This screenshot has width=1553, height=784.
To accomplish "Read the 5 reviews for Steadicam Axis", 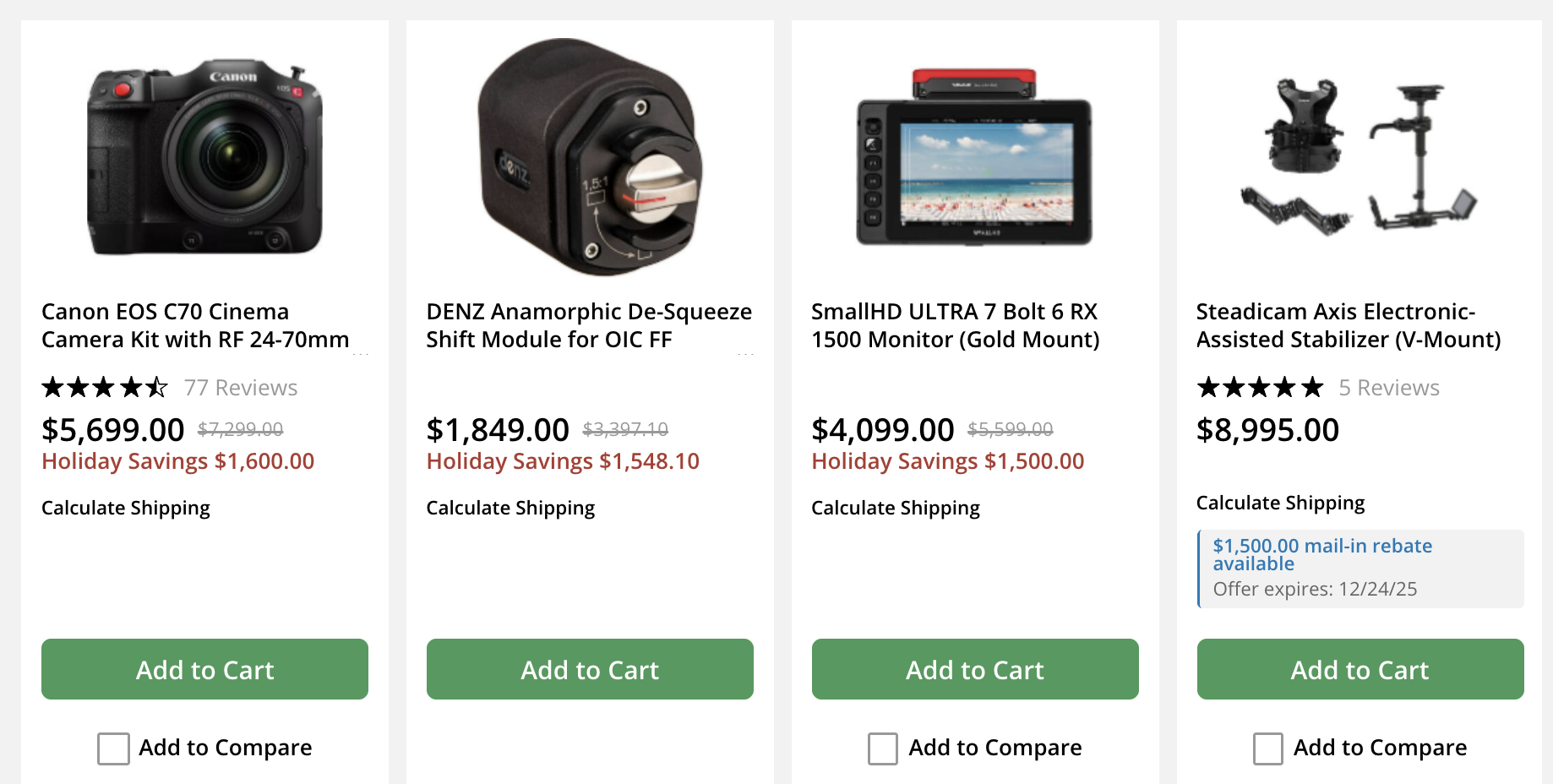I will pyautogui.click(x=1389, y=388).
